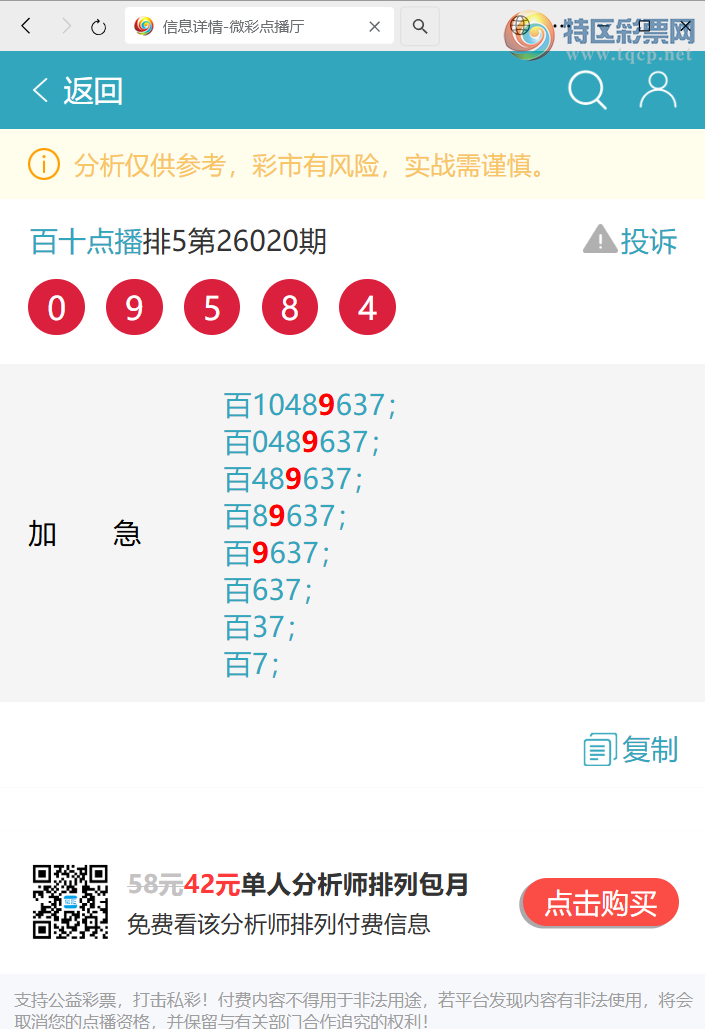Close the 信息详情 browser tab
The image size is (705, 1029).
pyautogui.click(x=375, y=27)
